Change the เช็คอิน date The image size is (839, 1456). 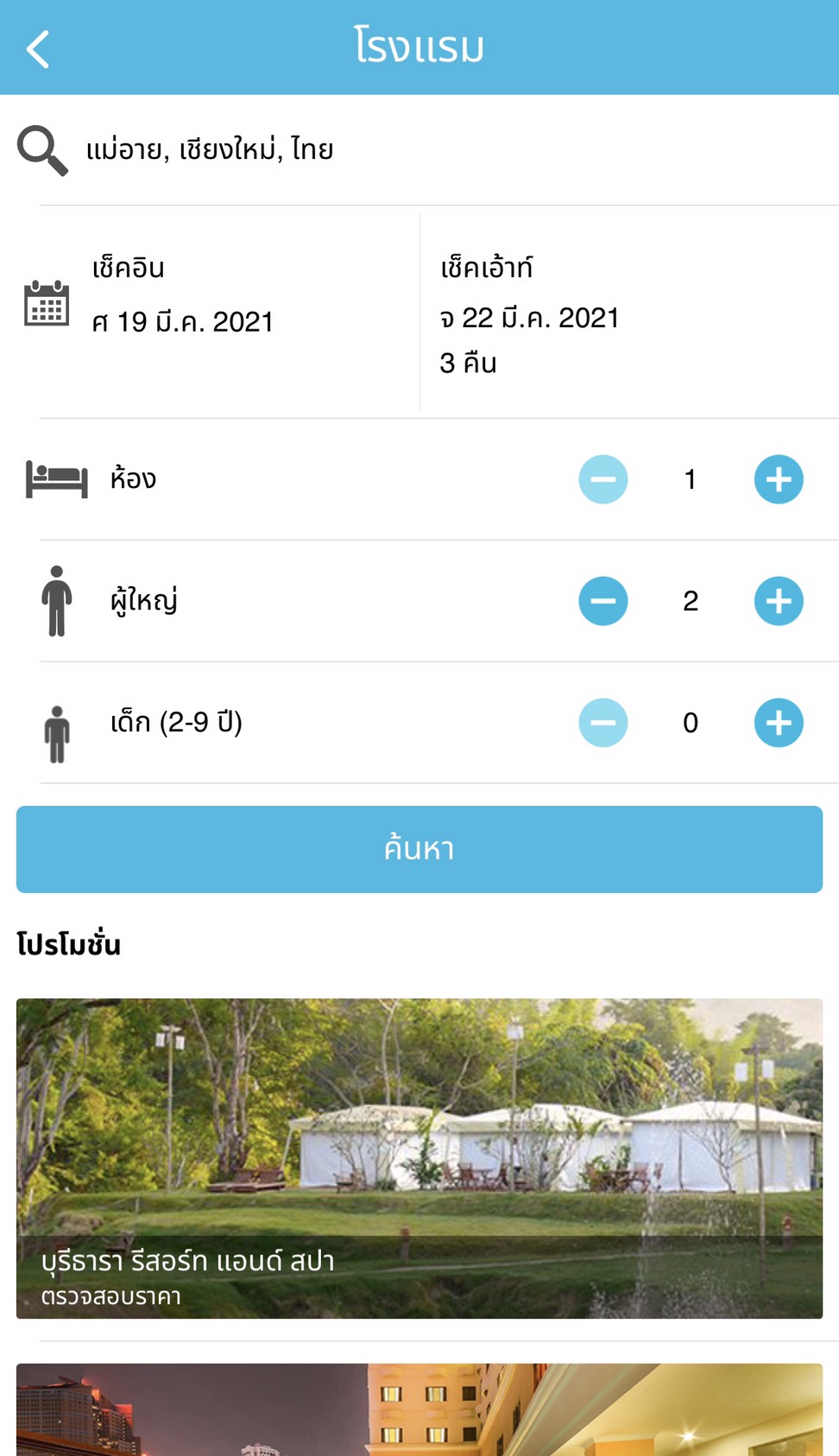(x=210, y=311)
